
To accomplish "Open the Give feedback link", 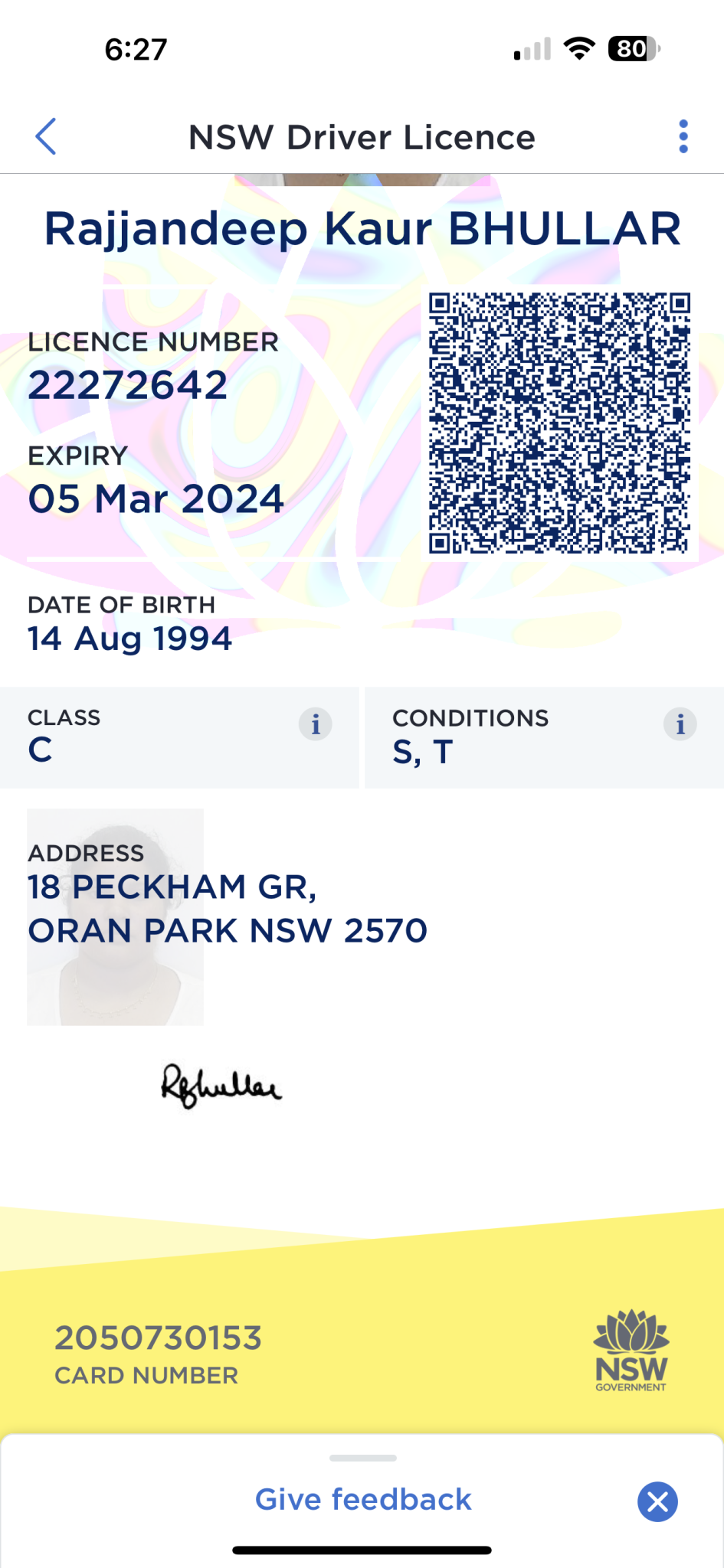I will (363, 1499).
